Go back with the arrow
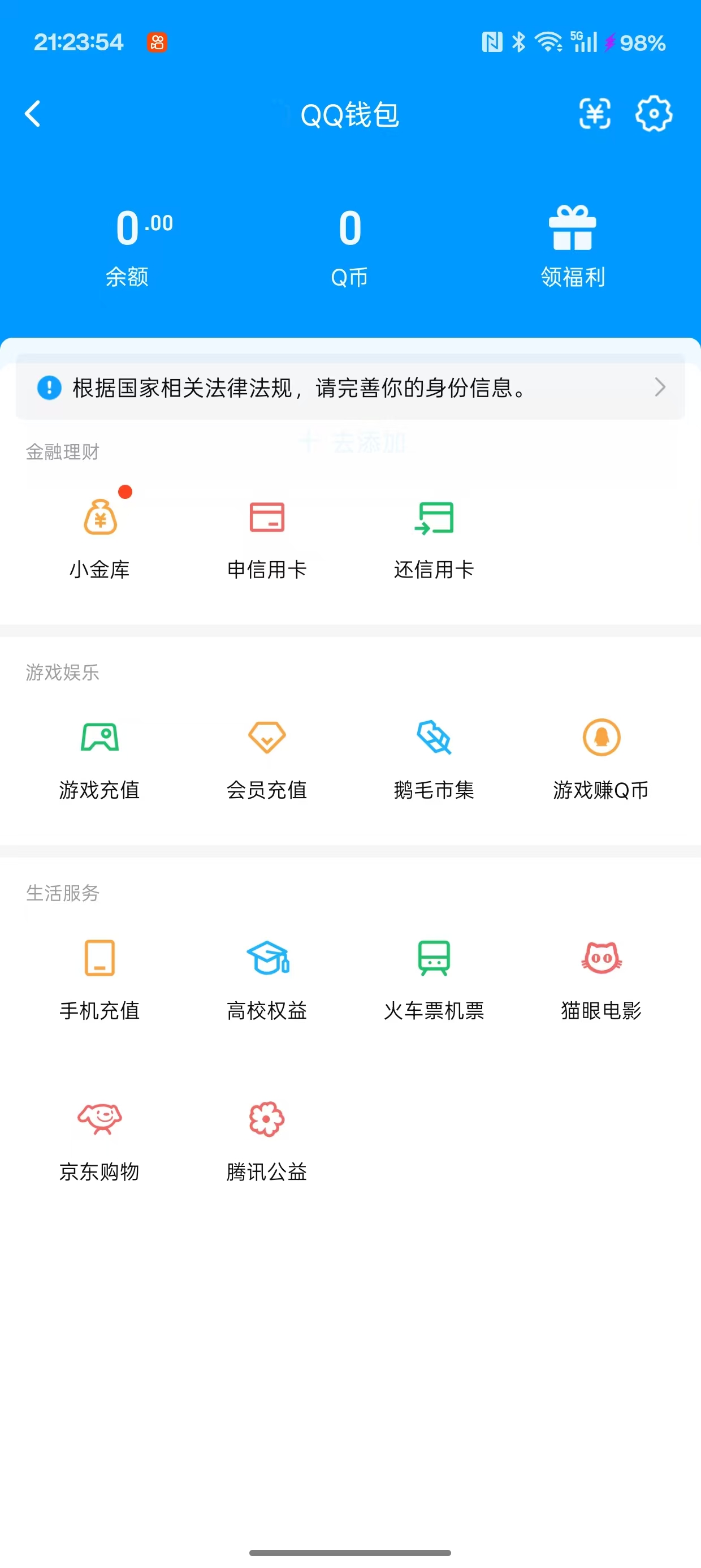The image size is (701, 1568). click(33, 114)
